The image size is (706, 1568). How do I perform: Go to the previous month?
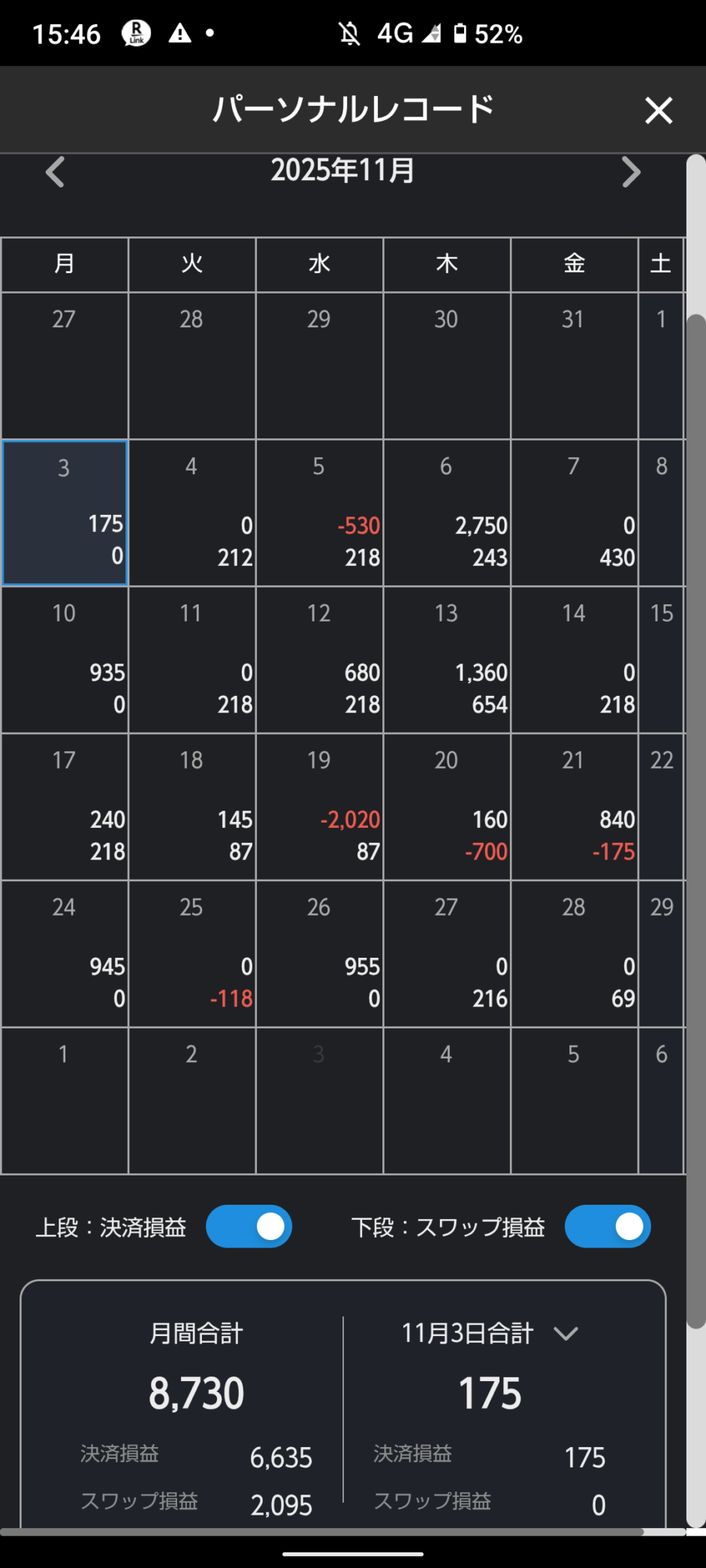pos(55,172)
